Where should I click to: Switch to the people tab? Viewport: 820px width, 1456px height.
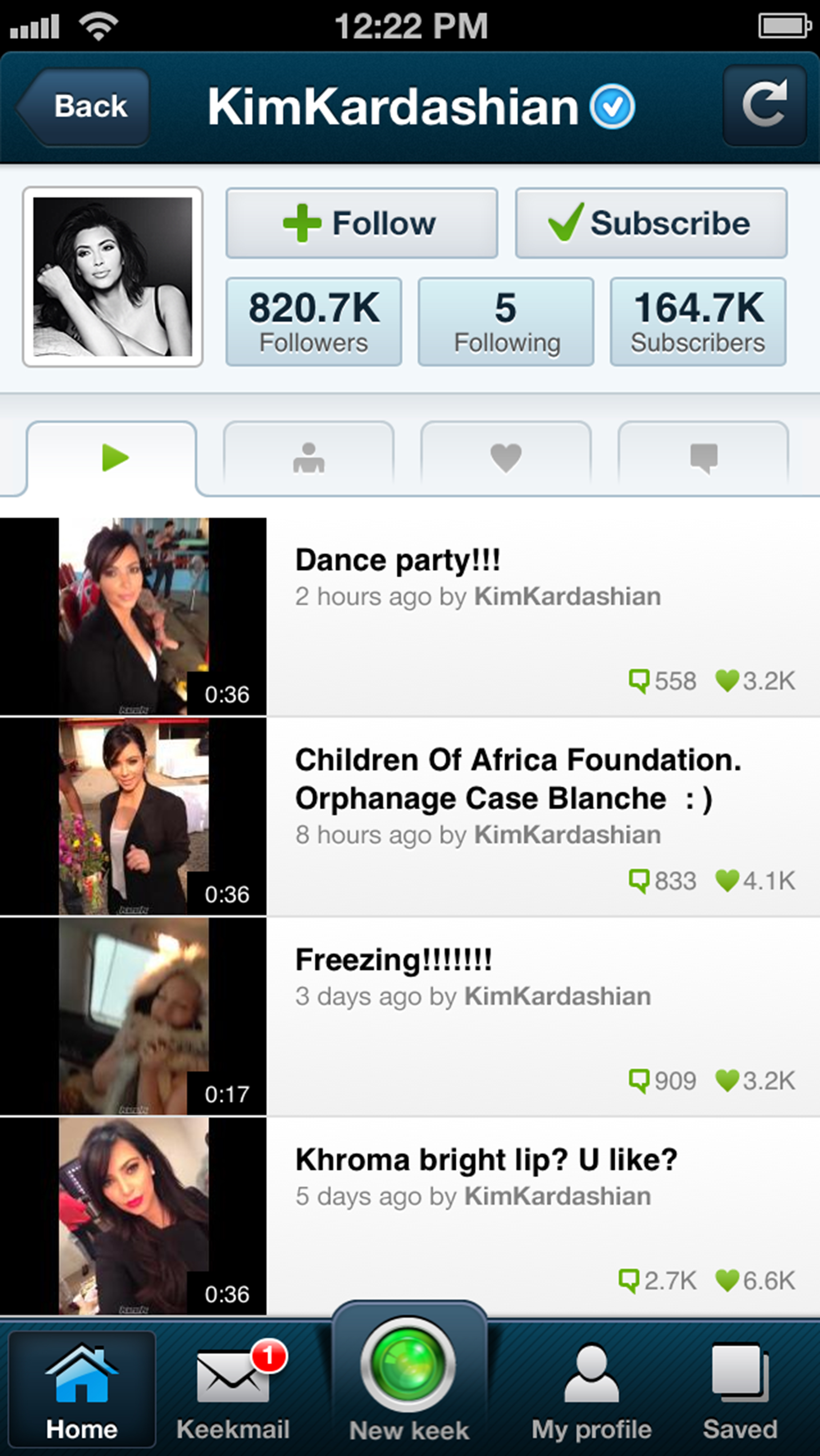(308, 457)
